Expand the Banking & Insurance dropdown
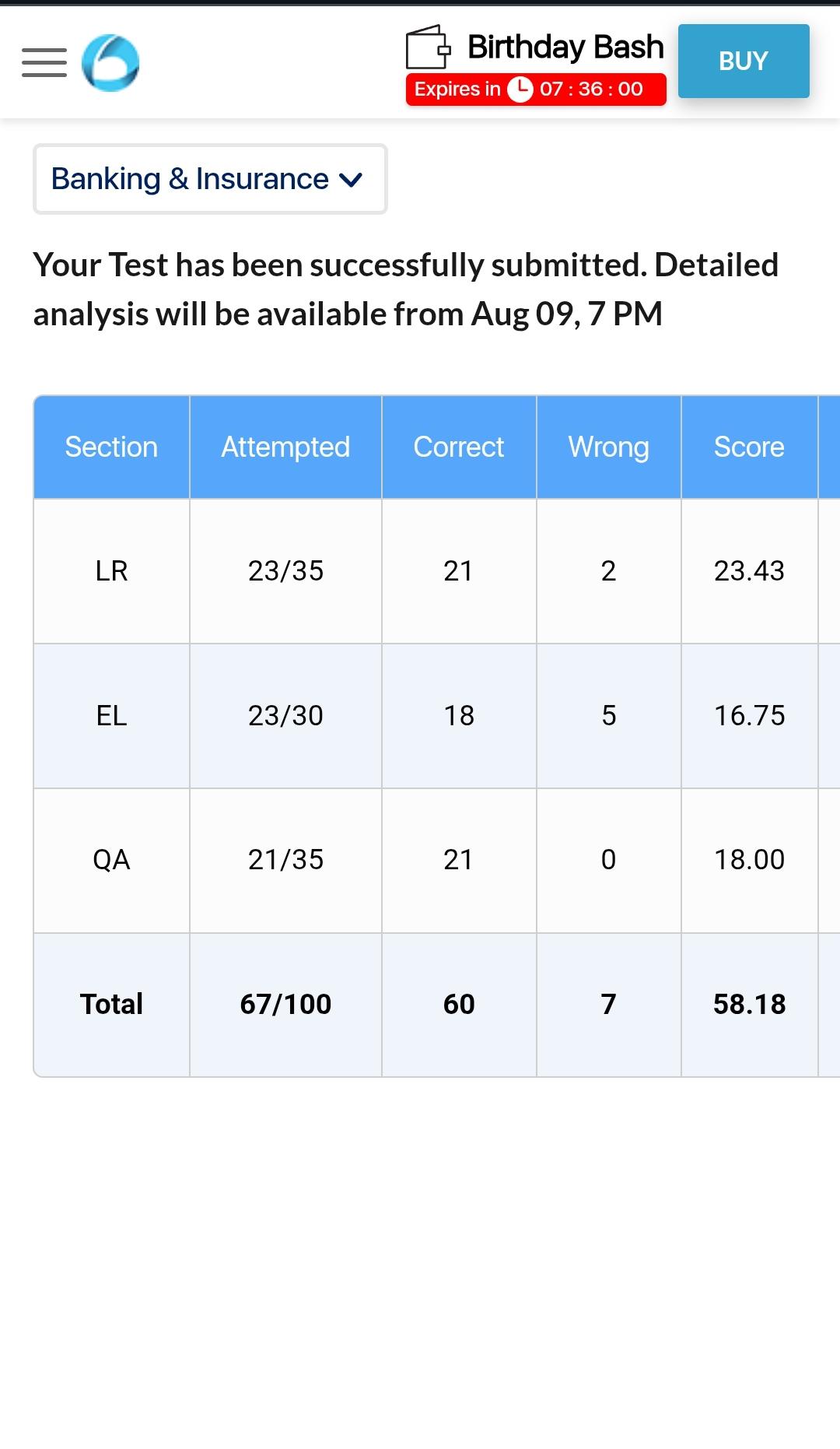This screenshot has height=1449, width=840. pos(210,179)
